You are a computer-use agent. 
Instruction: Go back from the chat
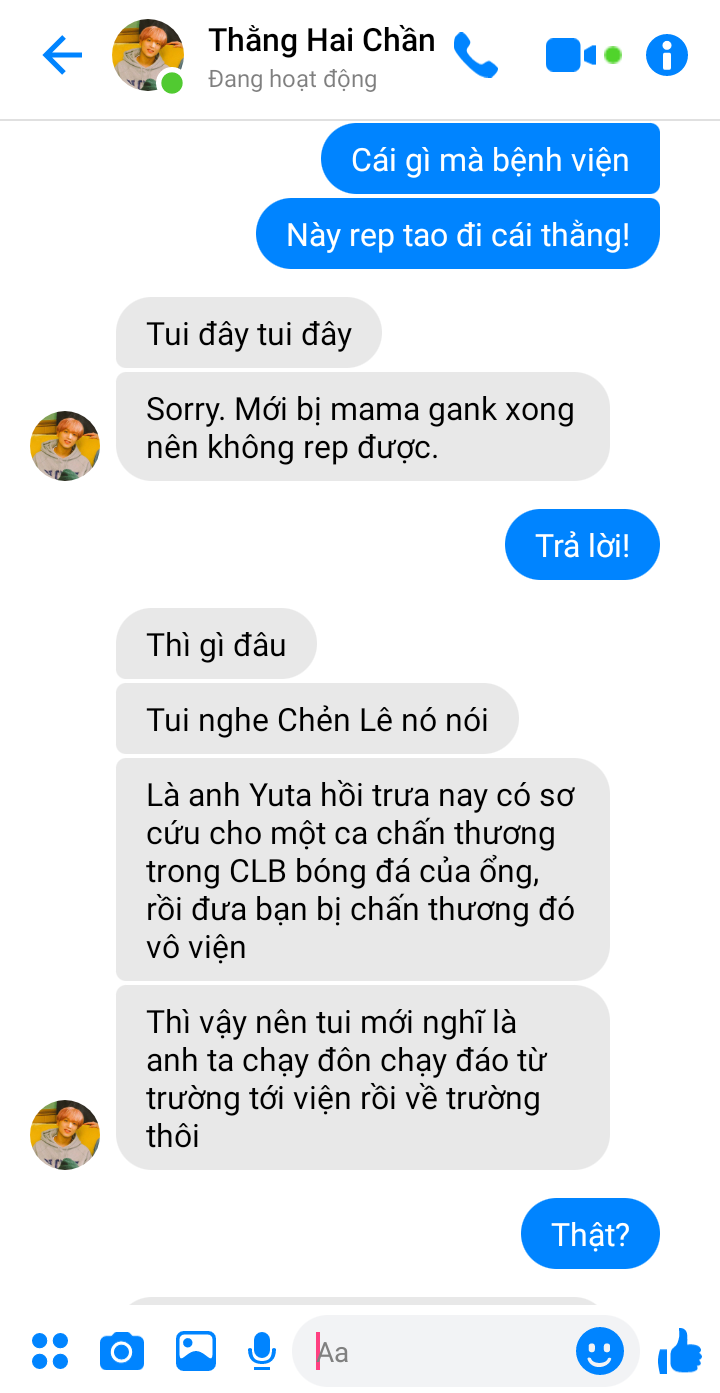point(62,56)
